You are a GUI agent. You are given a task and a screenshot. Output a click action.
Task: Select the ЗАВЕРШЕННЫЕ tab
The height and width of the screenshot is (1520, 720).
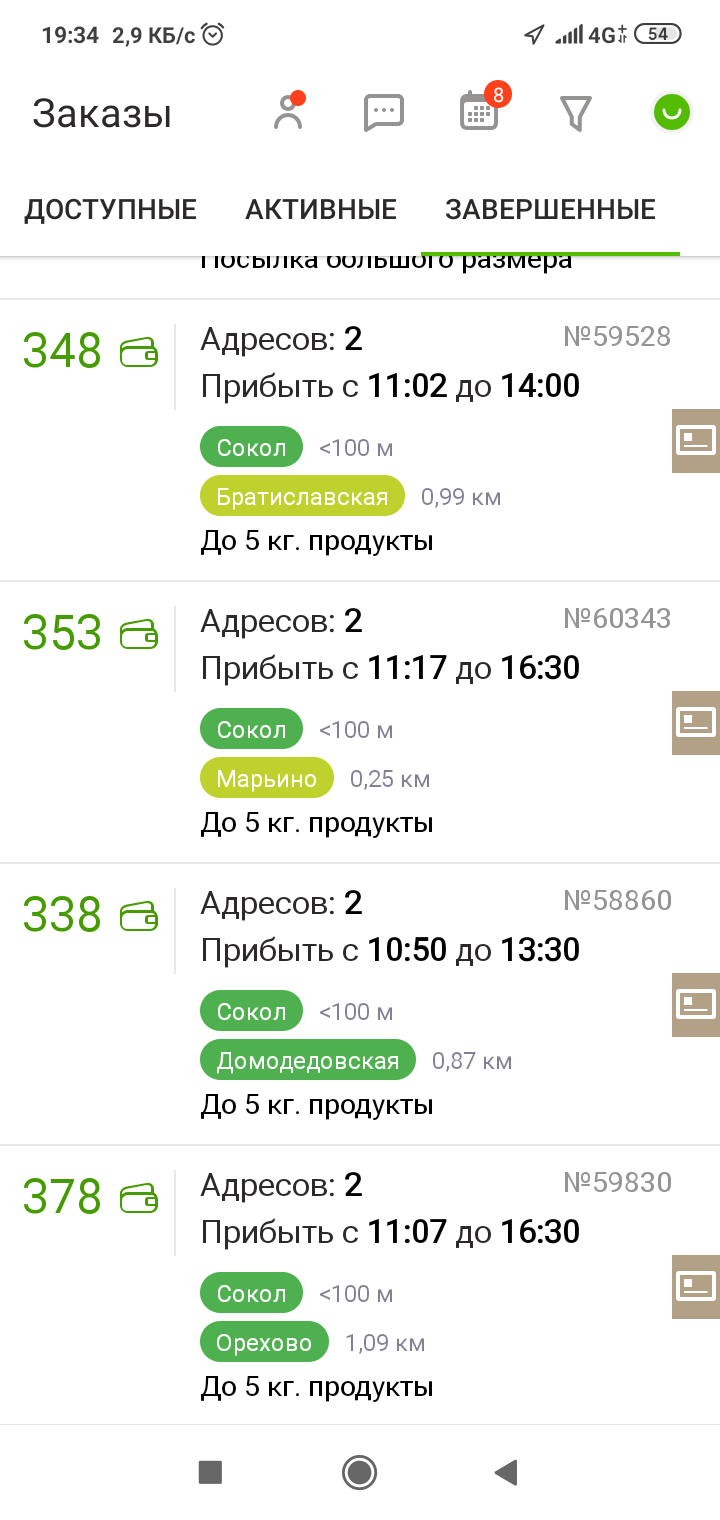[550, 210]
